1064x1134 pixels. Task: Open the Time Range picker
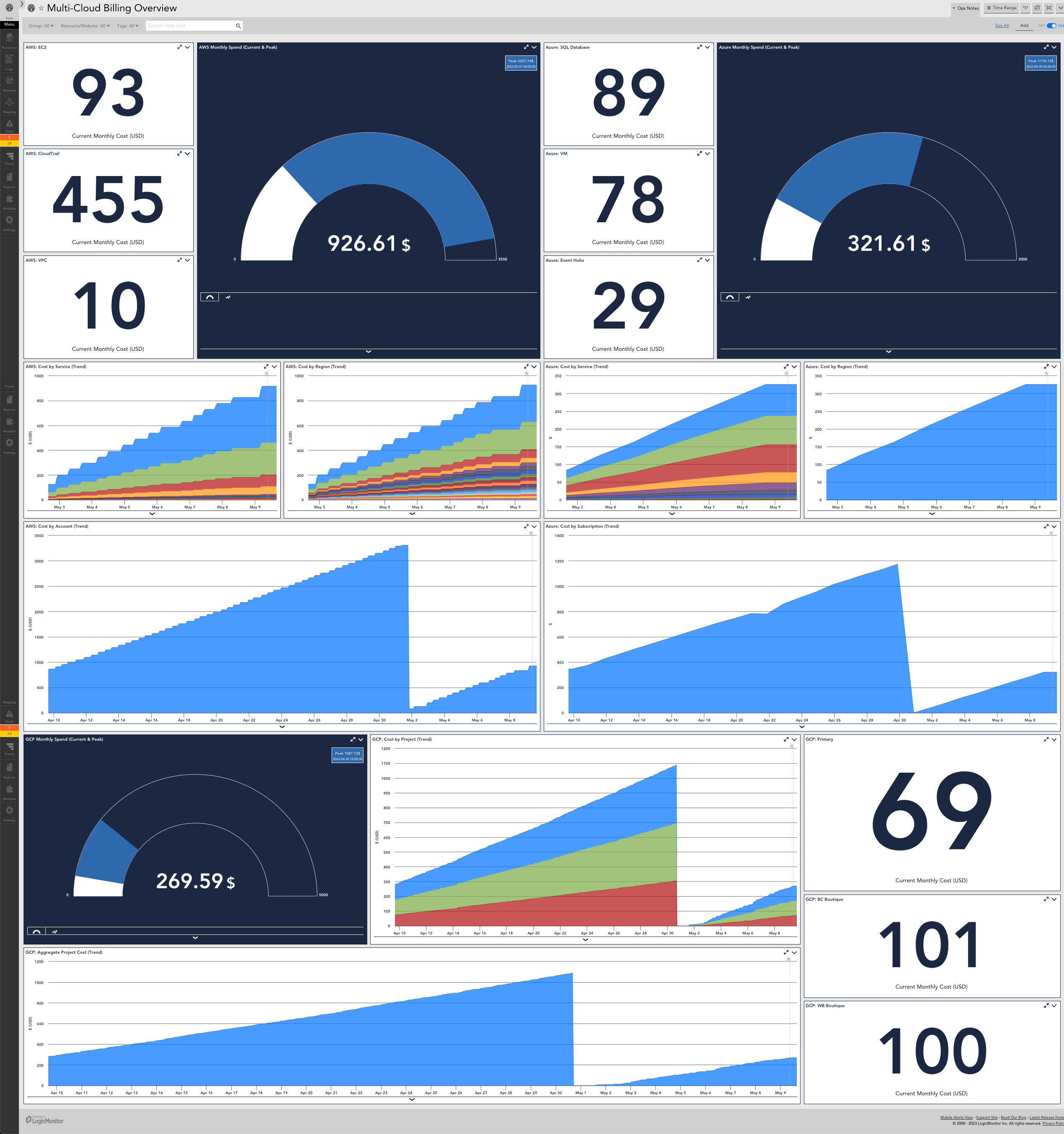[1001, 8]
